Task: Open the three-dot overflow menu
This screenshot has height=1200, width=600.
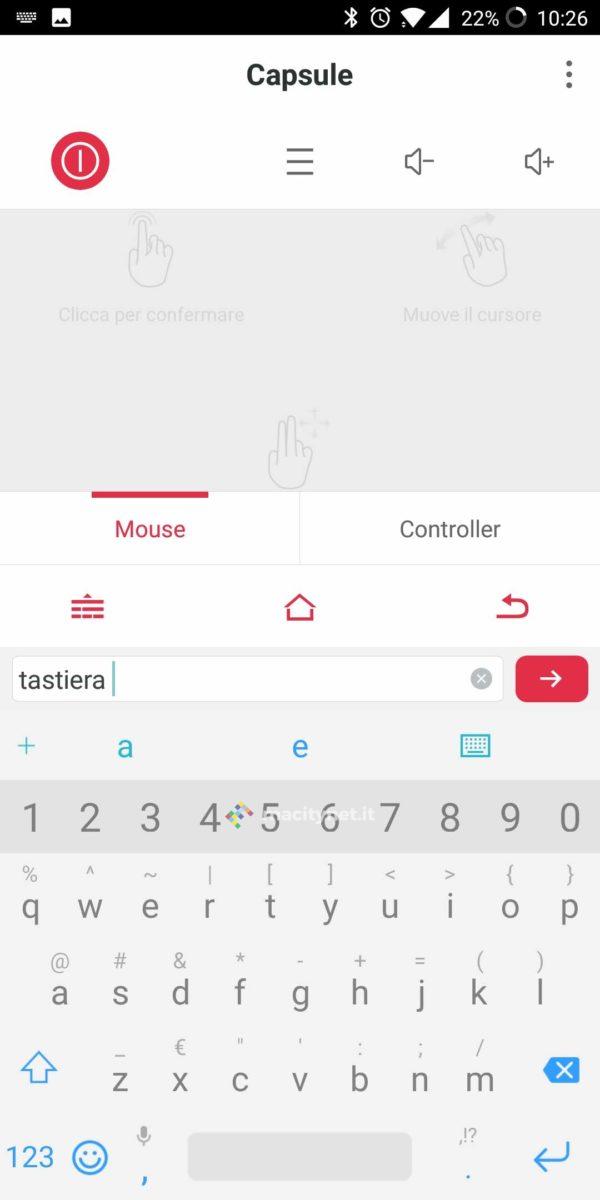Action: tap(568, 75)
